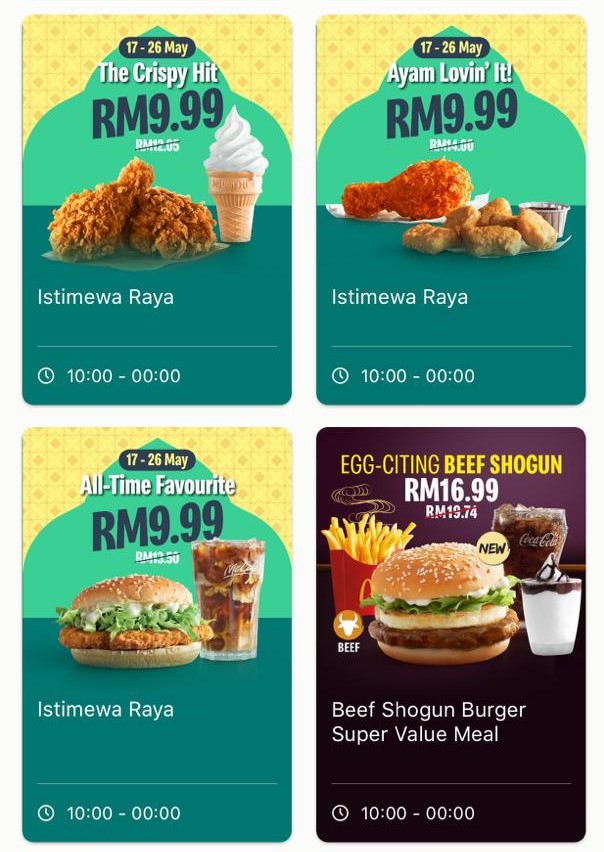
Task: Open The Crispy Hit Istimewa Raya deal
Action: [x=157, y=210]
